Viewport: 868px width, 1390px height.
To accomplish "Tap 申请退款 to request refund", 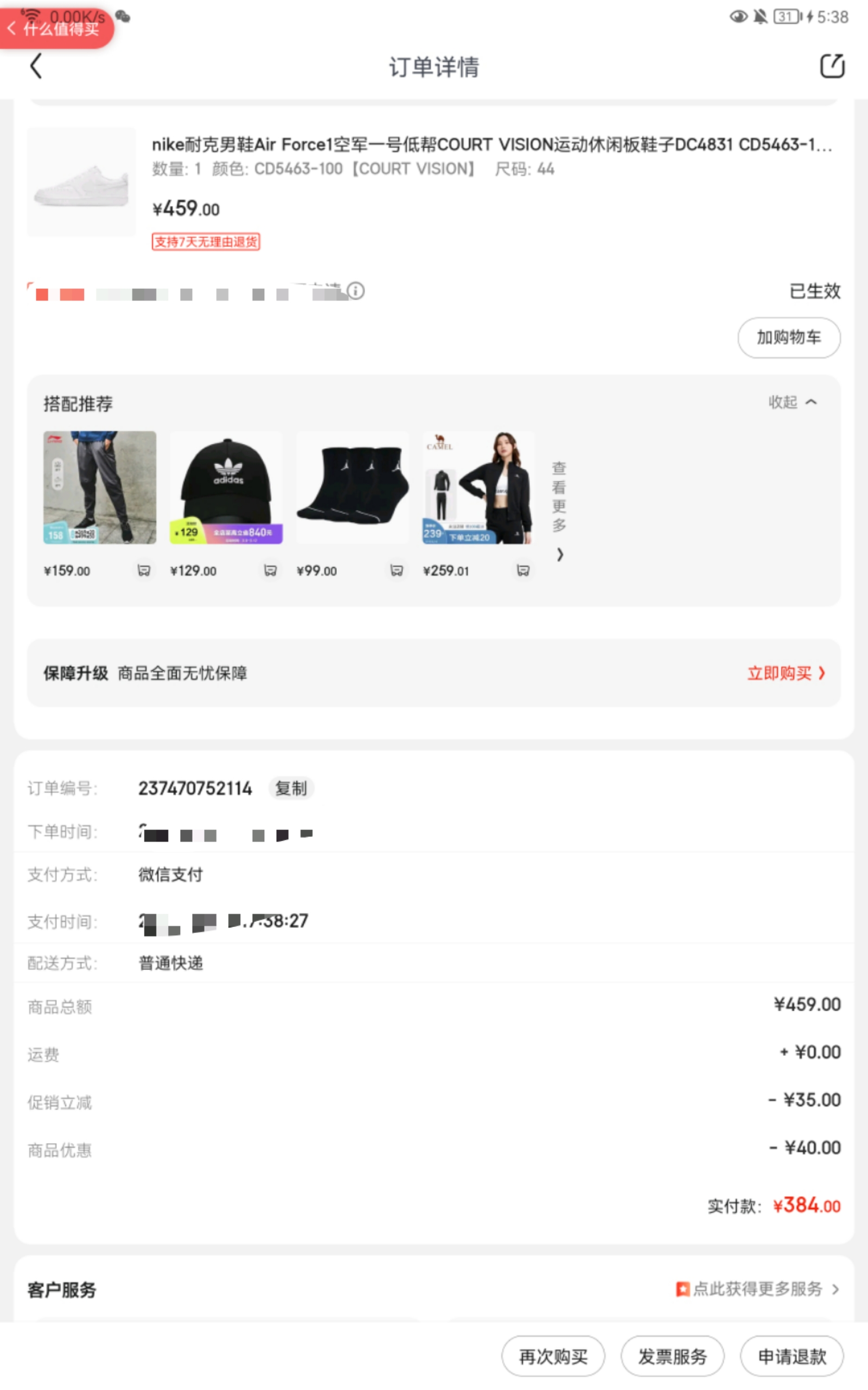I will [x=792, y=1356].
